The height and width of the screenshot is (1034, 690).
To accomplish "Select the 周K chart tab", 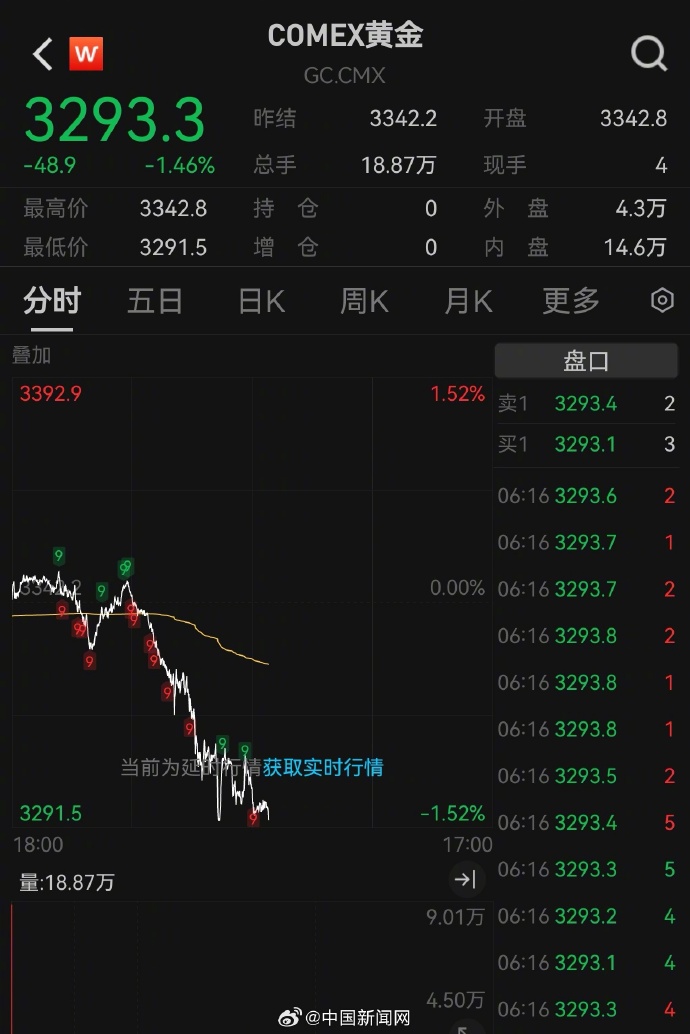I will coord(364,300).
